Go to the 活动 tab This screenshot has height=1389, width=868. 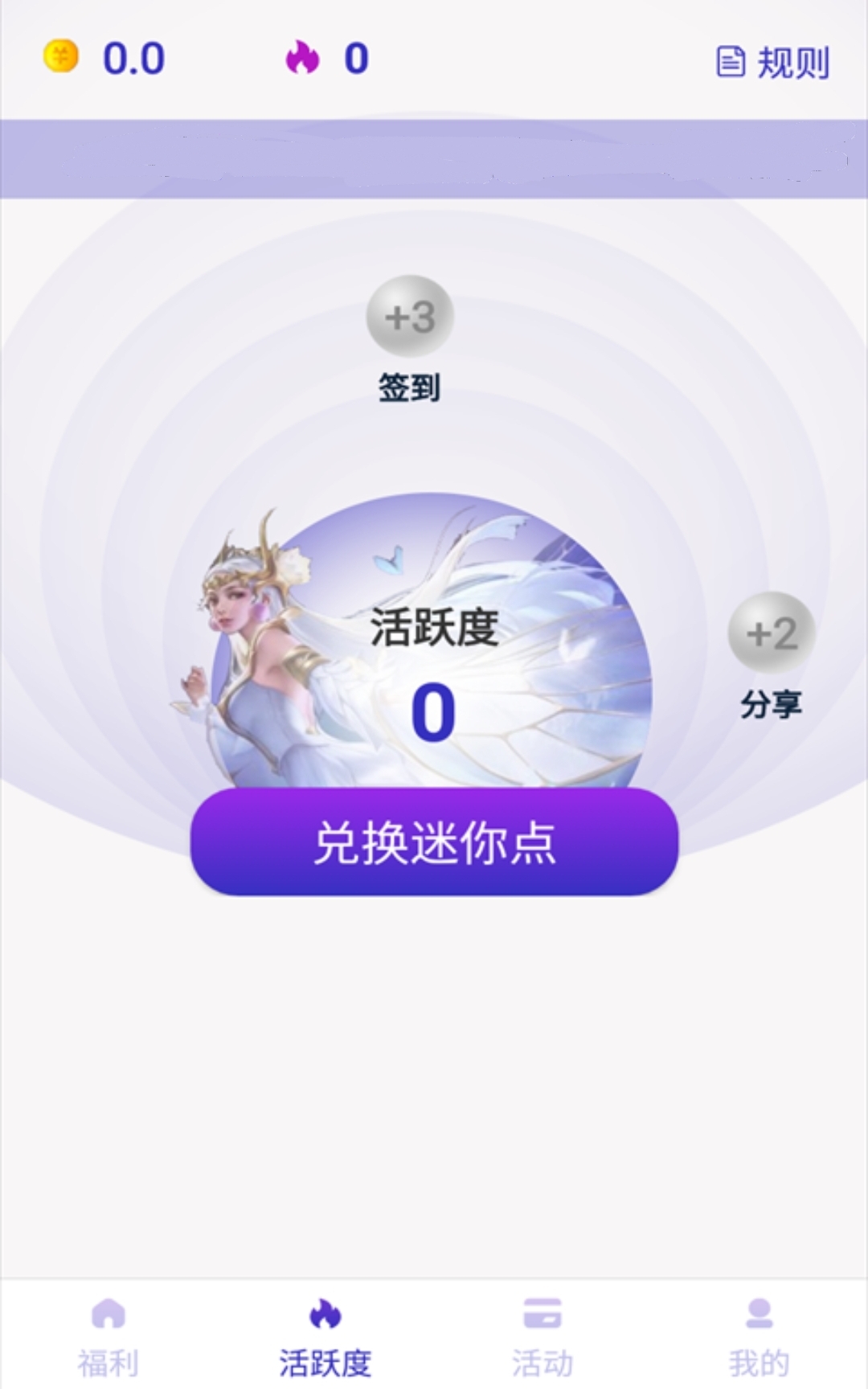pyautogui.click(x=542, y=1338)
